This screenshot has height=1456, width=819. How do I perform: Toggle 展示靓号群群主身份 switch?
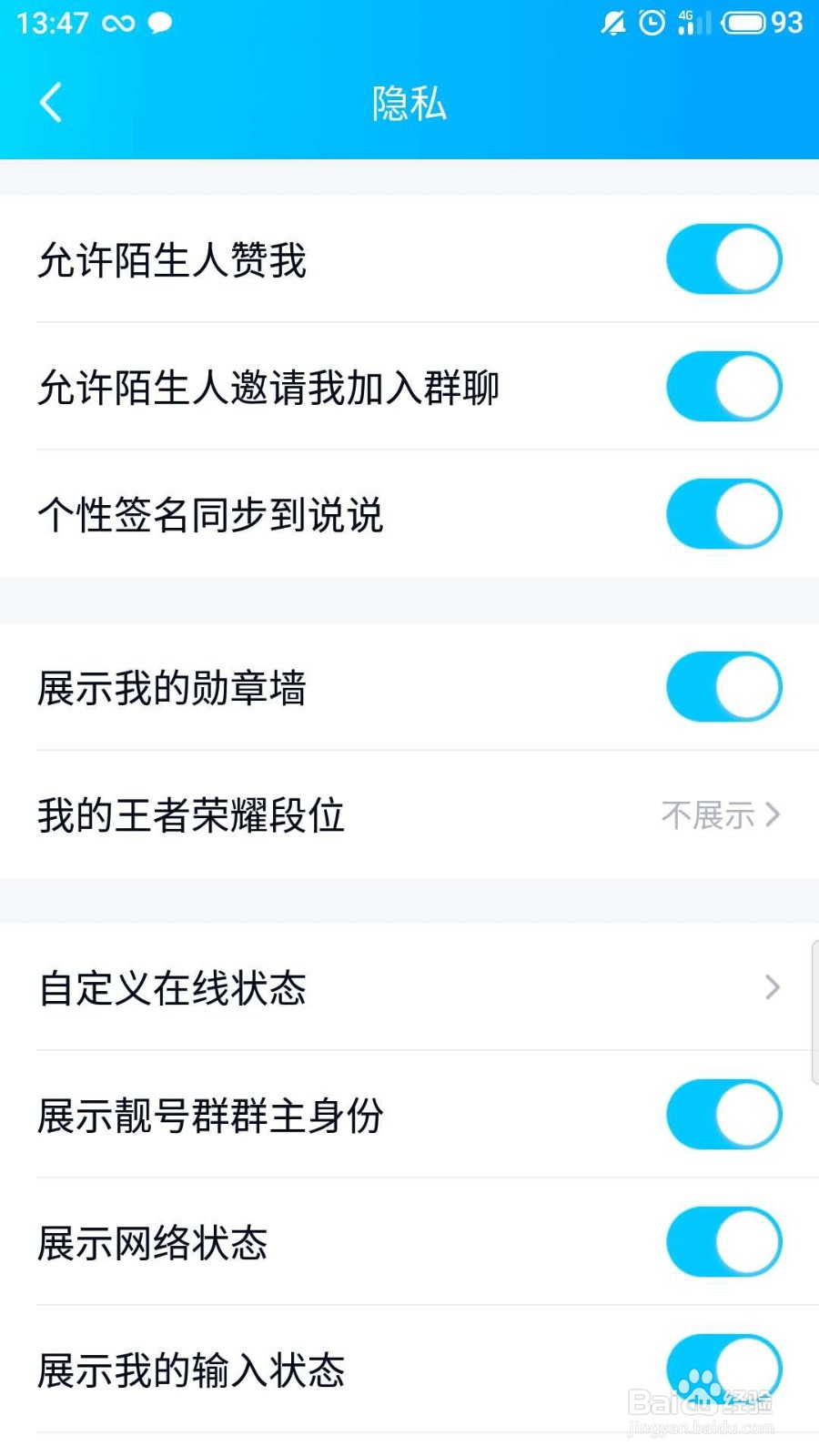723,1115
